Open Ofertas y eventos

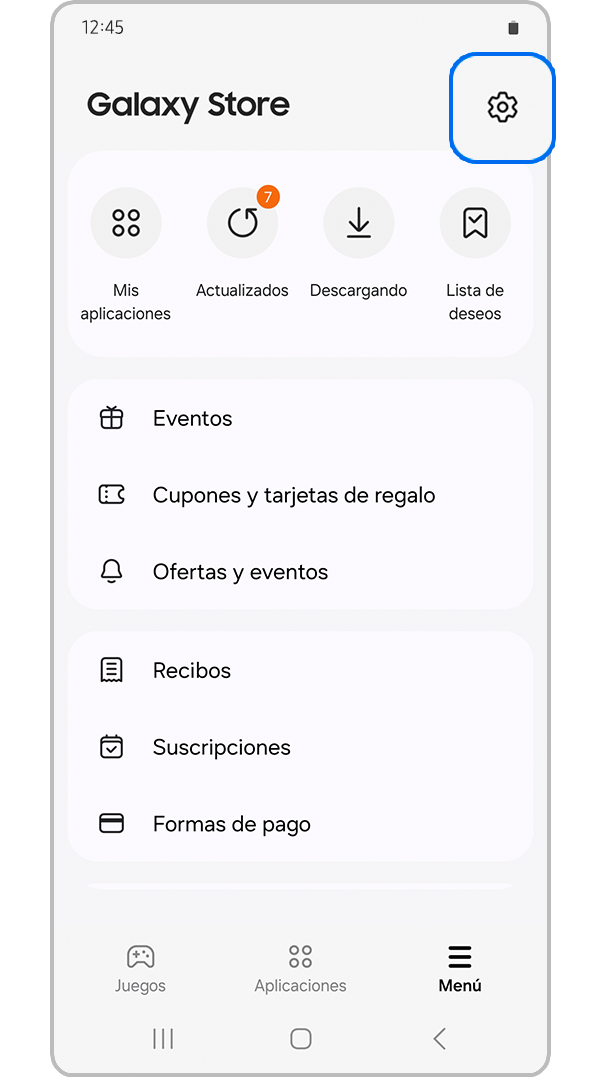300,572
